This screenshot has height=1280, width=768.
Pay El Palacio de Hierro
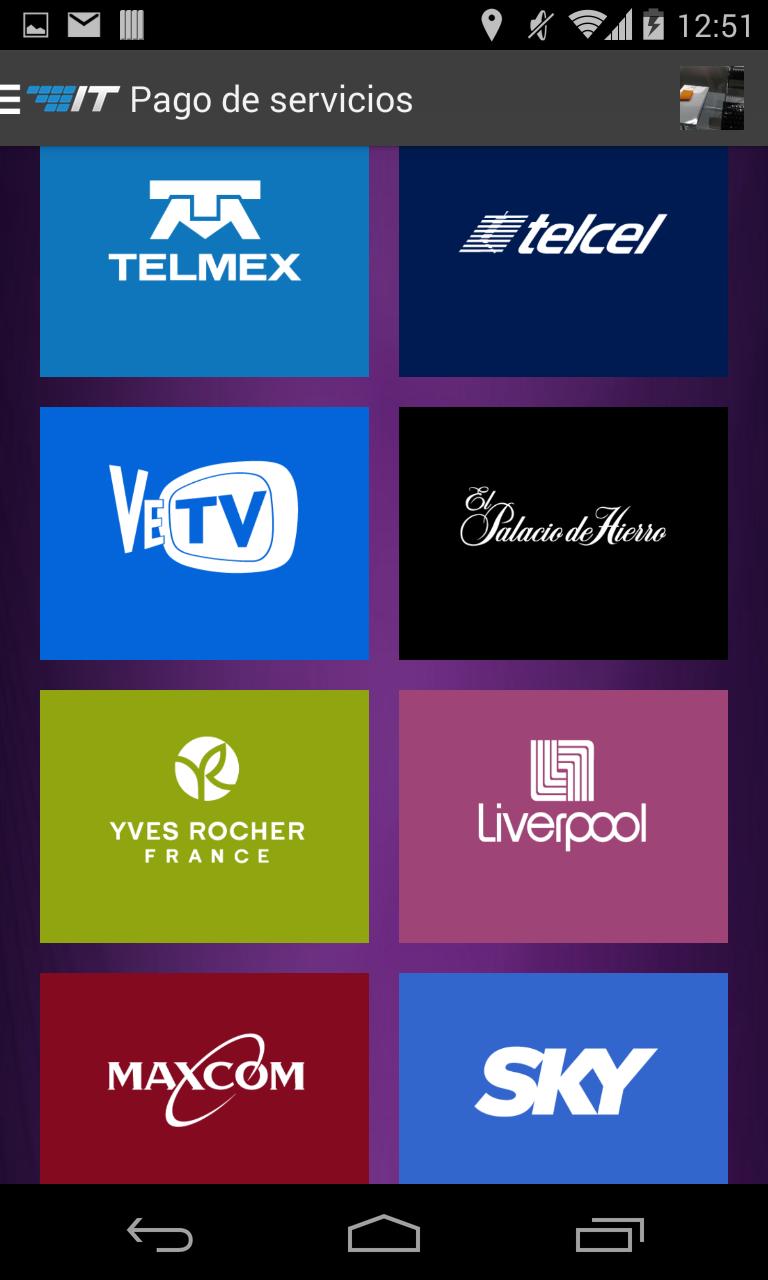[563, 533]
